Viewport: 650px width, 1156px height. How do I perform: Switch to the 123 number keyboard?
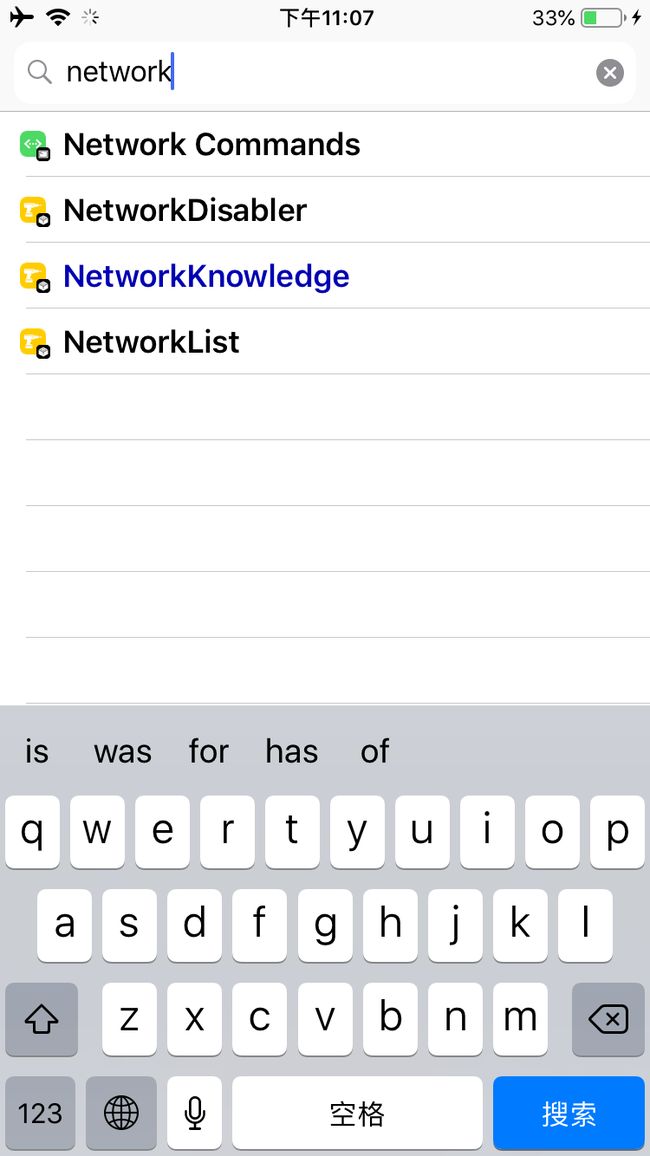click(40, 1113)
